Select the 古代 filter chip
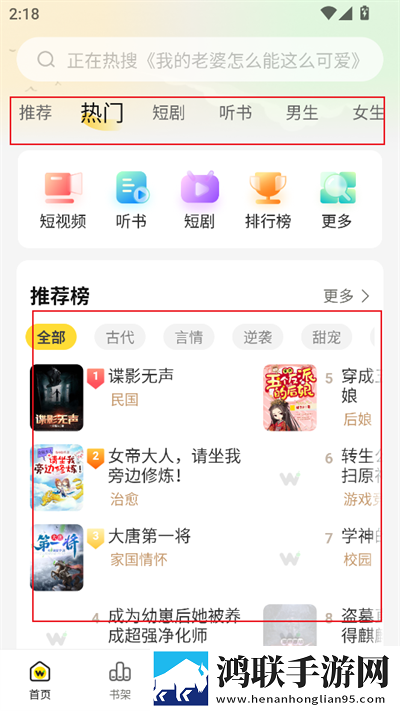 click(120, 337)
